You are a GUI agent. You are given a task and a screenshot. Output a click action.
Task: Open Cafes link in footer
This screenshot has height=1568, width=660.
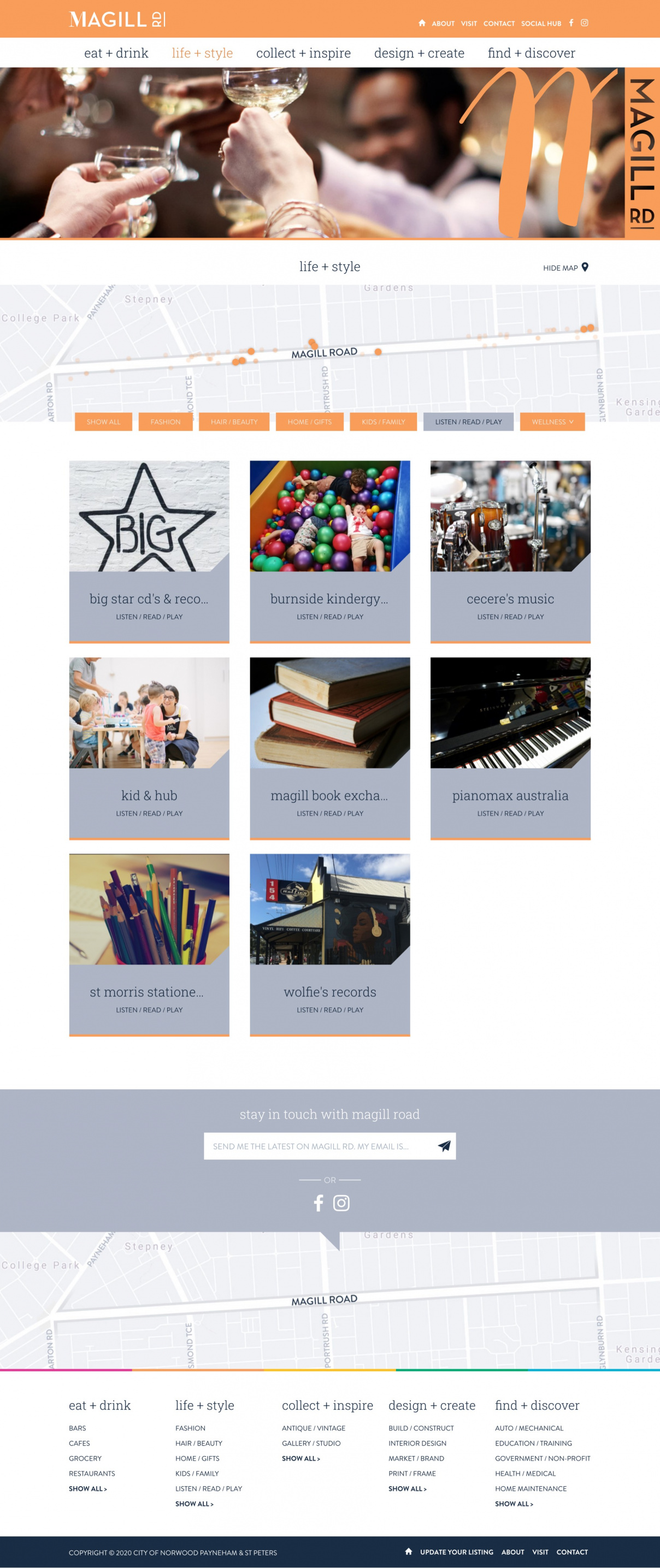[x=79, y=1443]
